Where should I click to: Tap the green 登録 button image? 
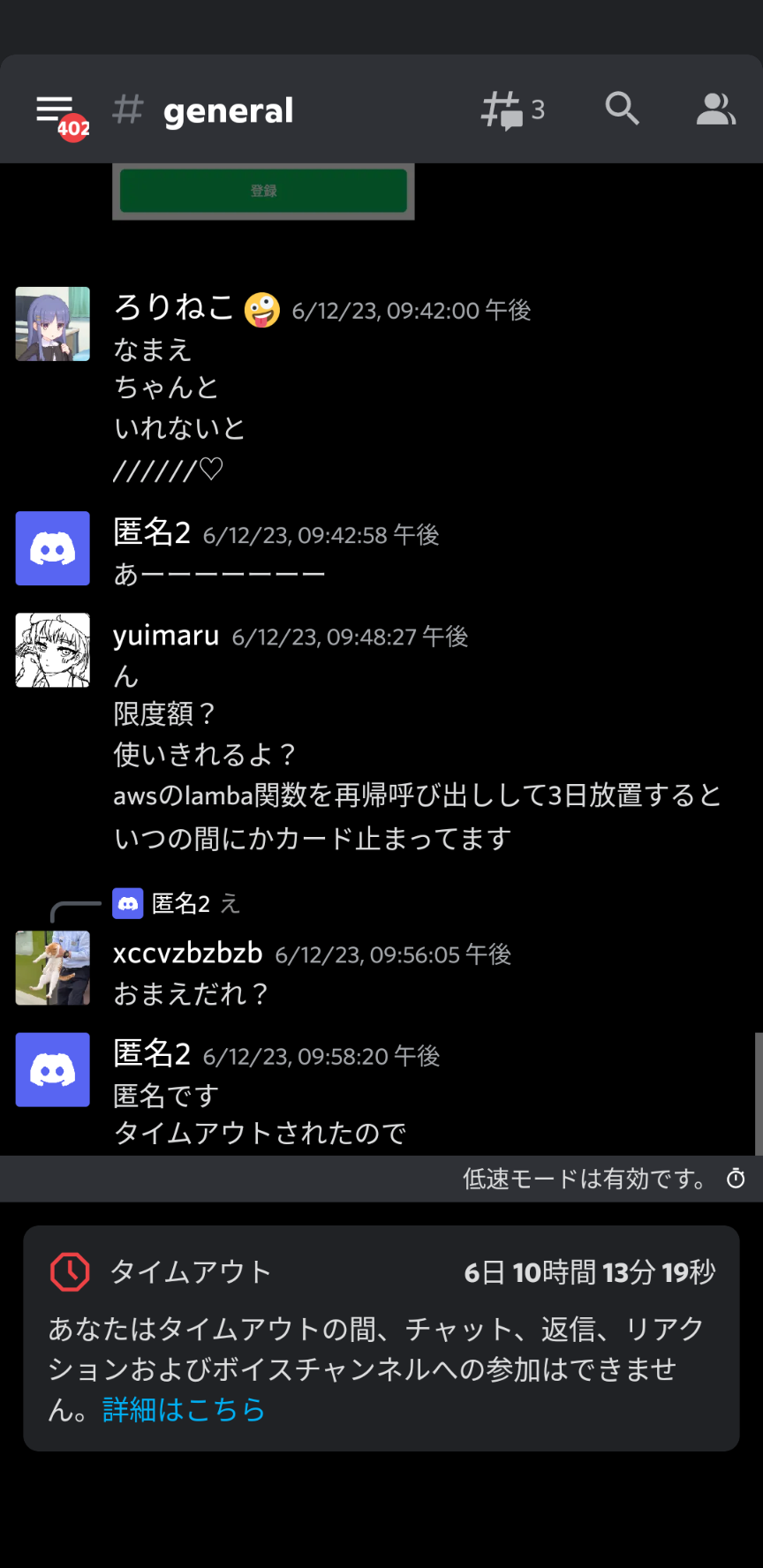263,191
